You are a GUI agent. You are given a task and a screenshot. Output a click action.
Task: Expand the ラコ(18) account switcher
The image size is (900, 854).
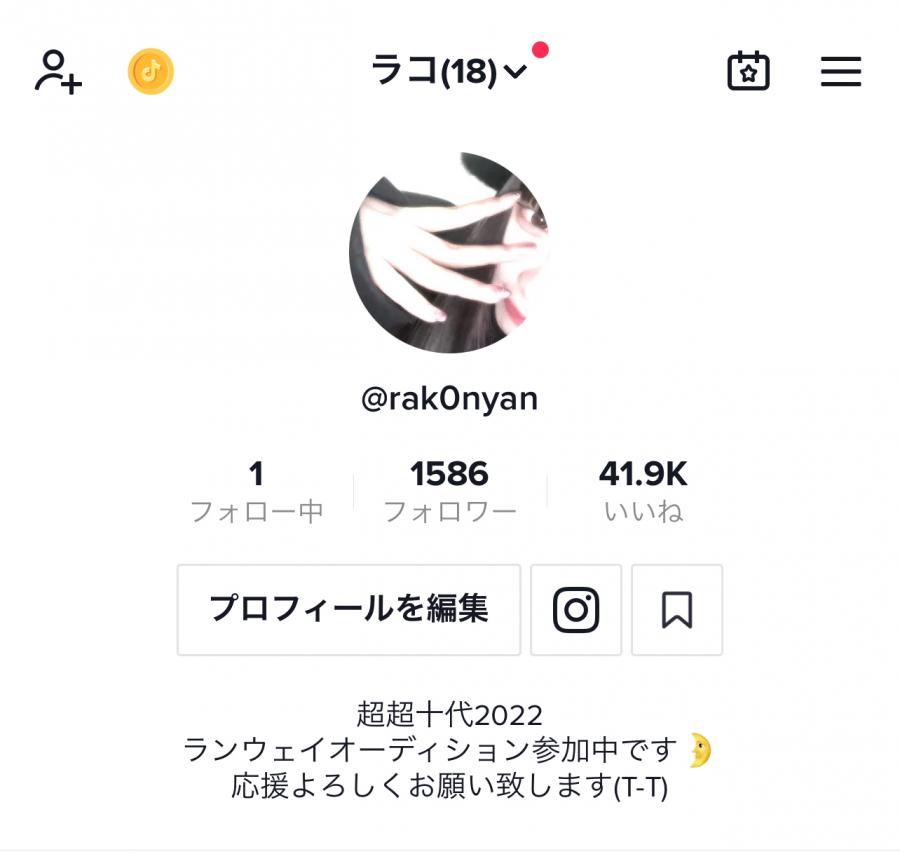(448, 72)
